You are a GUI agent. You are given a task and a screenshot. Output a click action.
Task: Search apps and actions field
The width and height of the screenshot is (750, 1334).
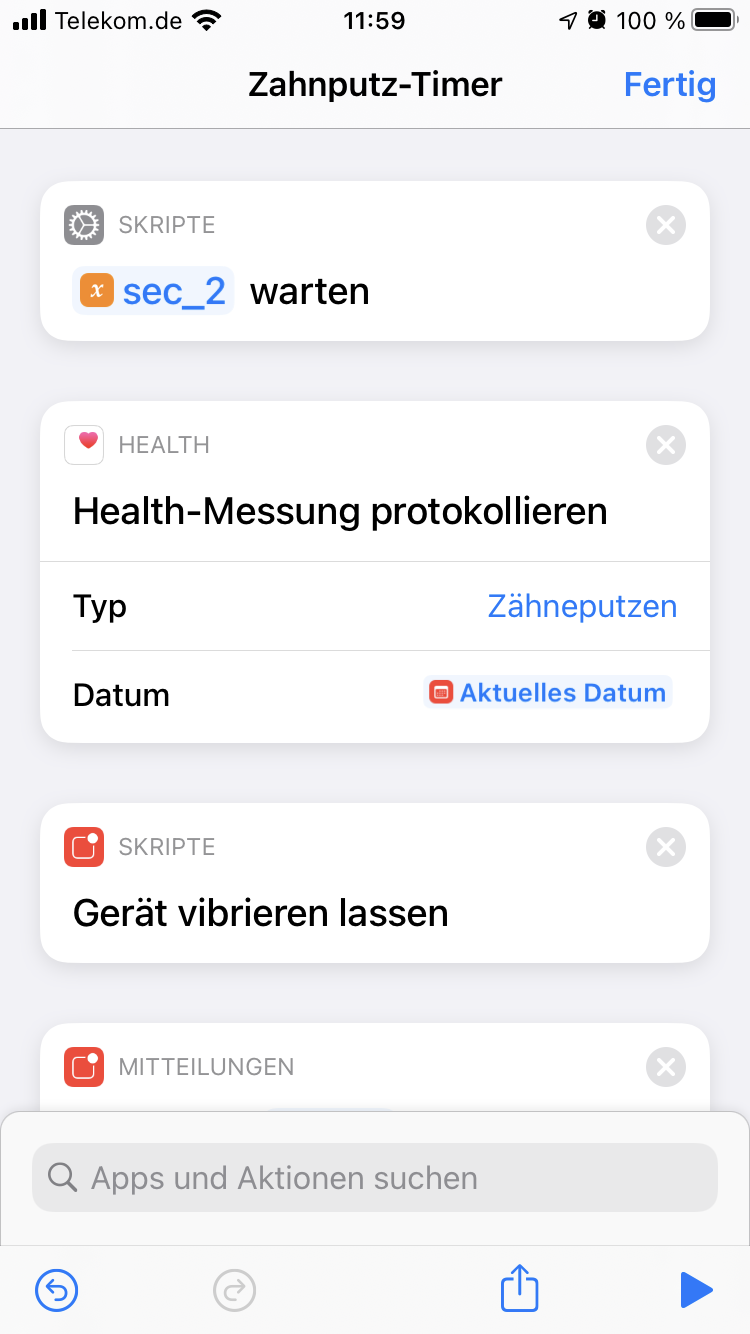point(375,1178)
